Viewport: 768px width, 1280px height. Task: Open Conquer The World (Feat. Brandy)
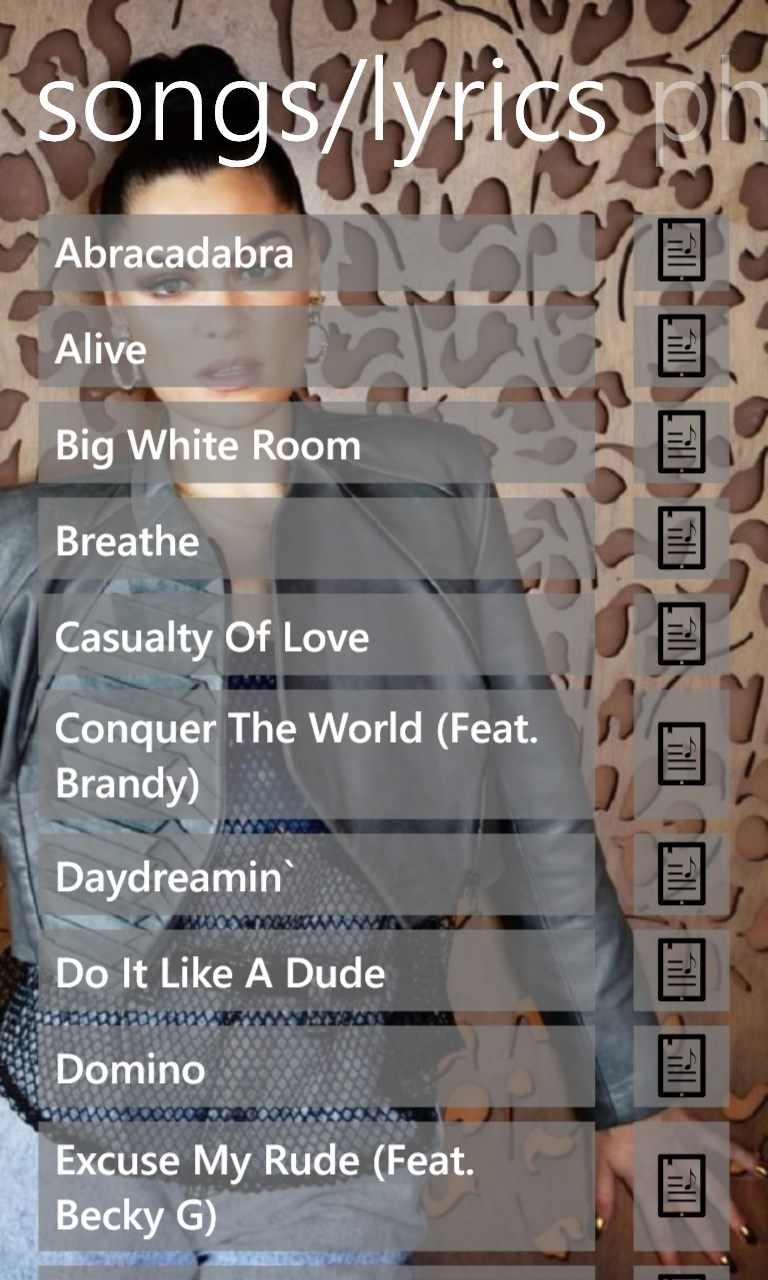[x=300, y=755]
